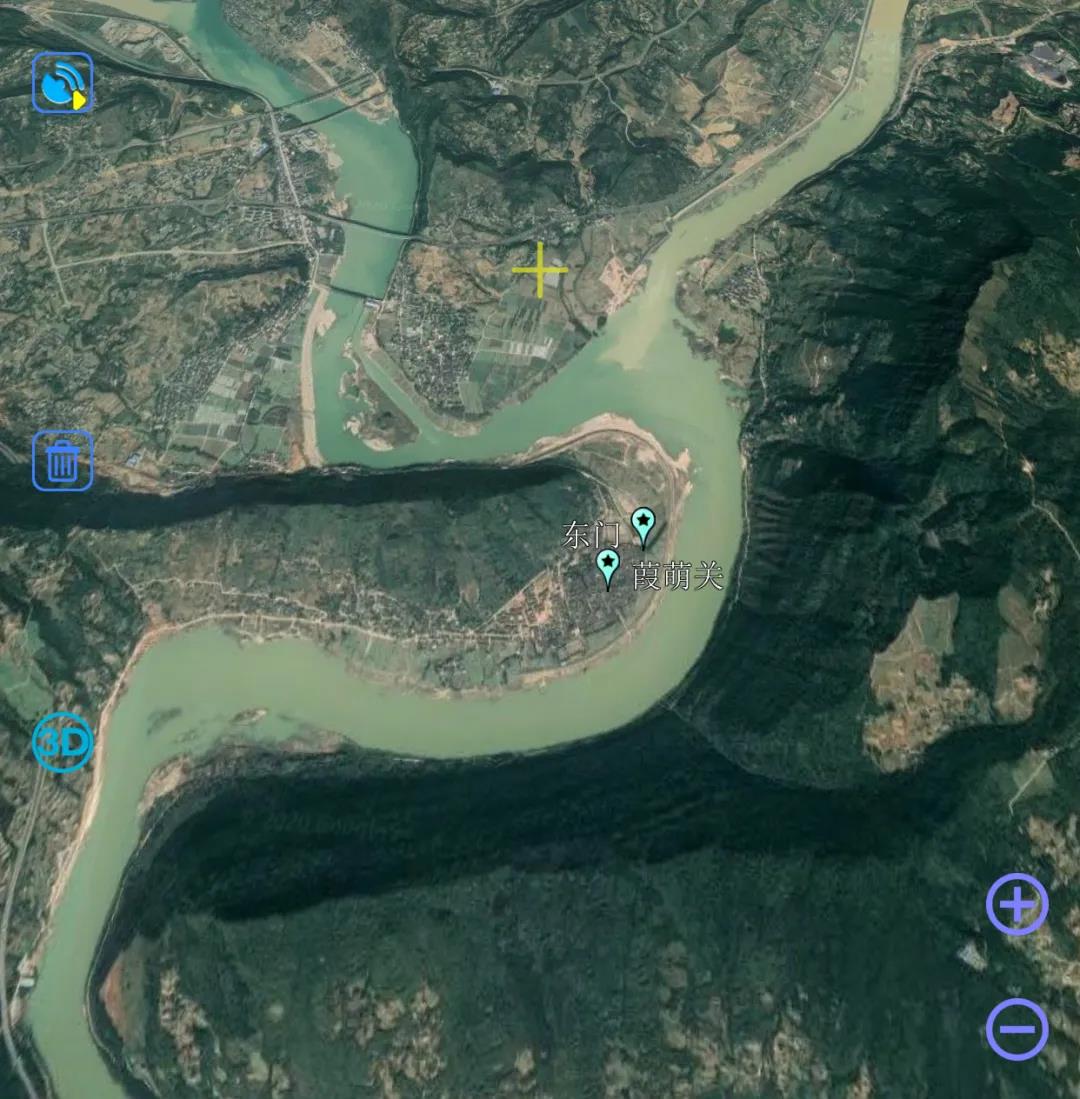Zoom in with the plus button
Image resolution: width=1080 pixels, height=1099 pixels.
pyautogui.click(x=1017, y=904)
